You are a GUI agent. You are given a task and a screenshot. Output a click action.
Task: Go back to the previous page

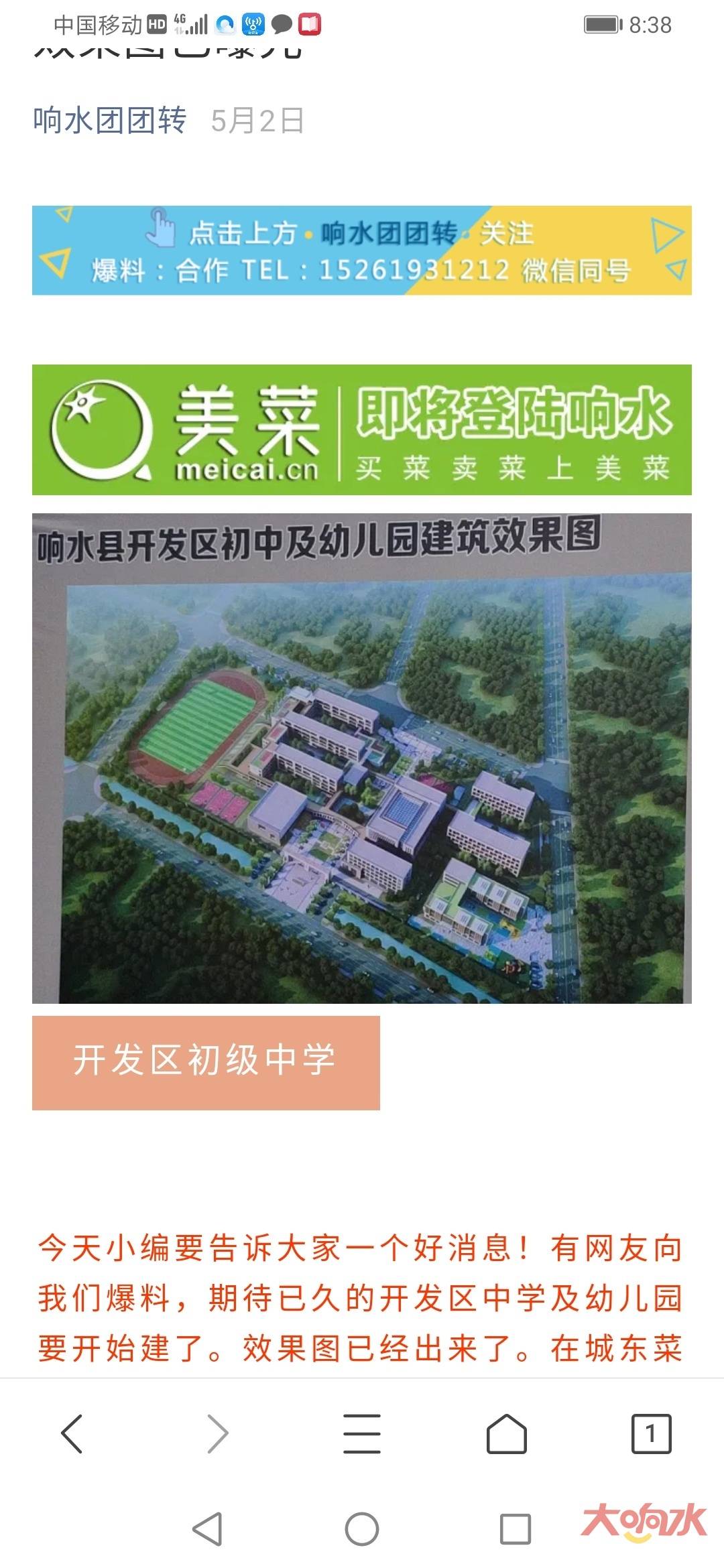tap(72, 1433)
